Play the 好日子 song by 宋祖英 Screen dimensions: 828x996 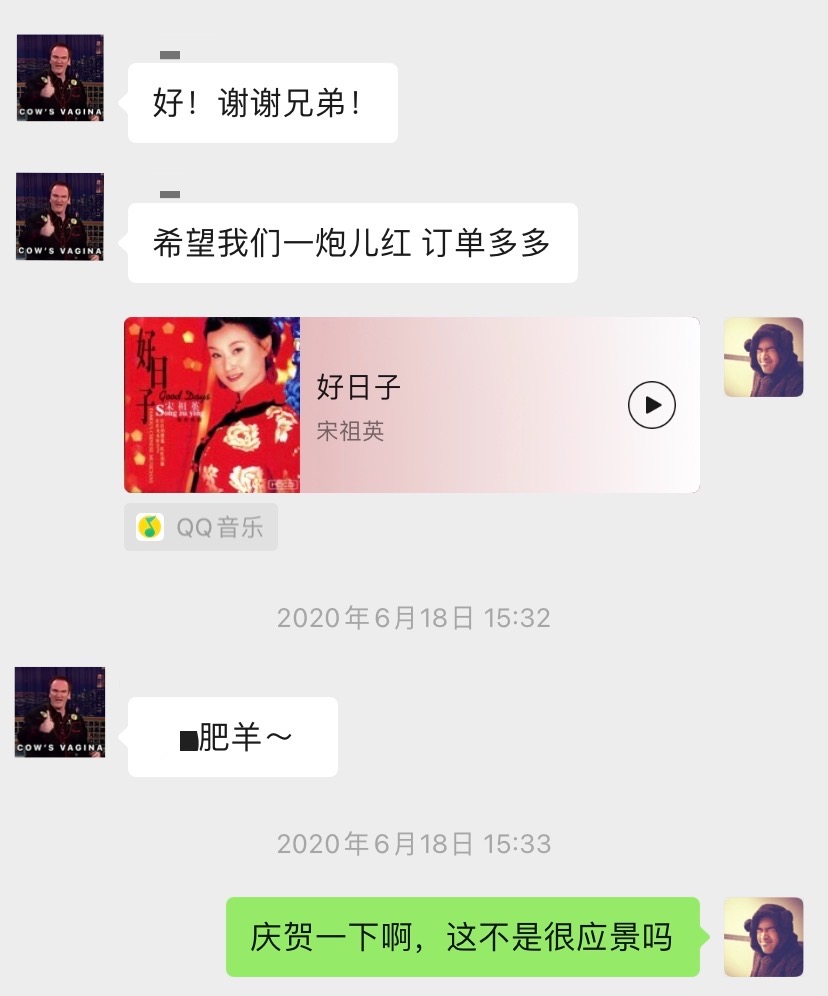coord(652,405)
